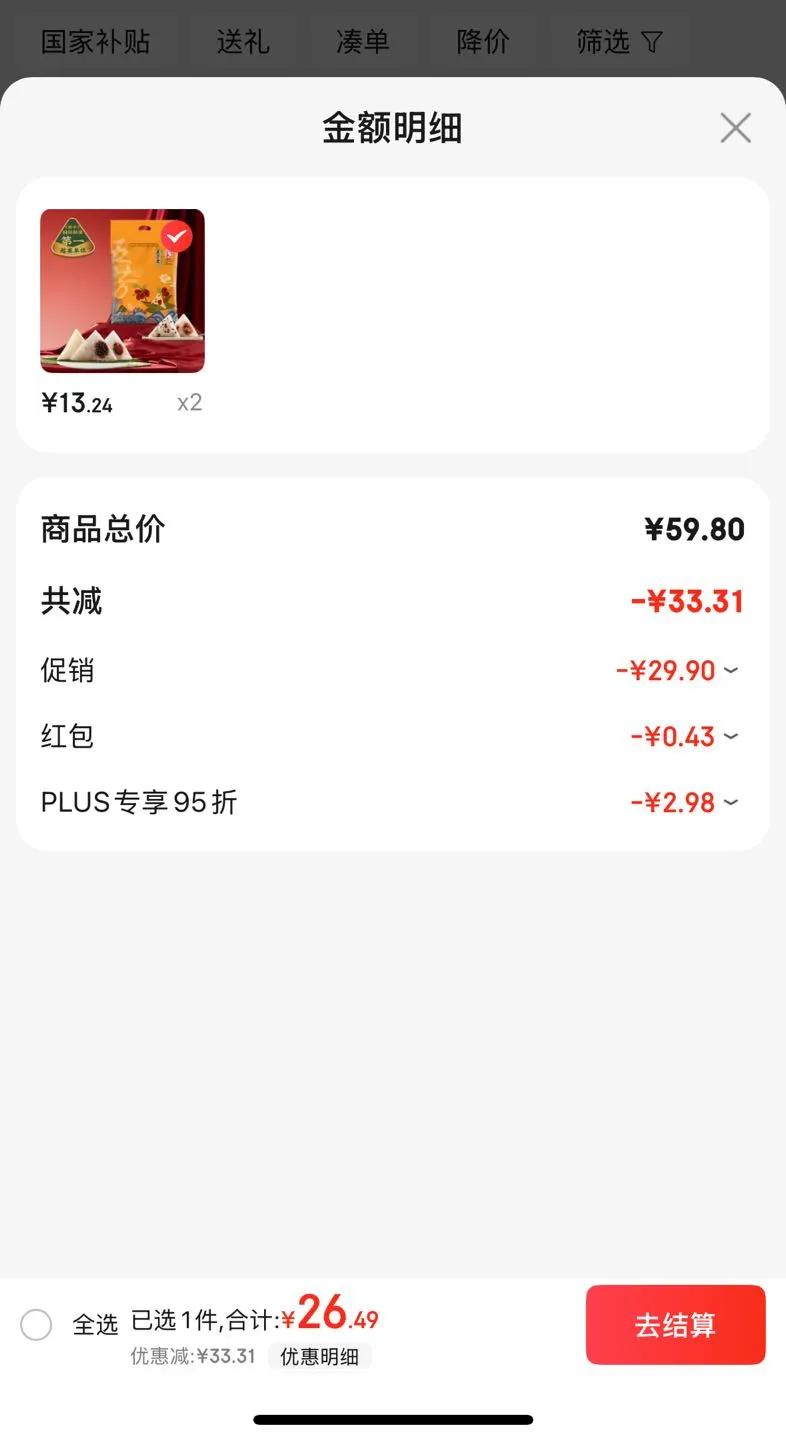The height and width of the screenshot is (1441, 786).
Task: Select the 降价 filter chip
Action: tap(483, 41)
